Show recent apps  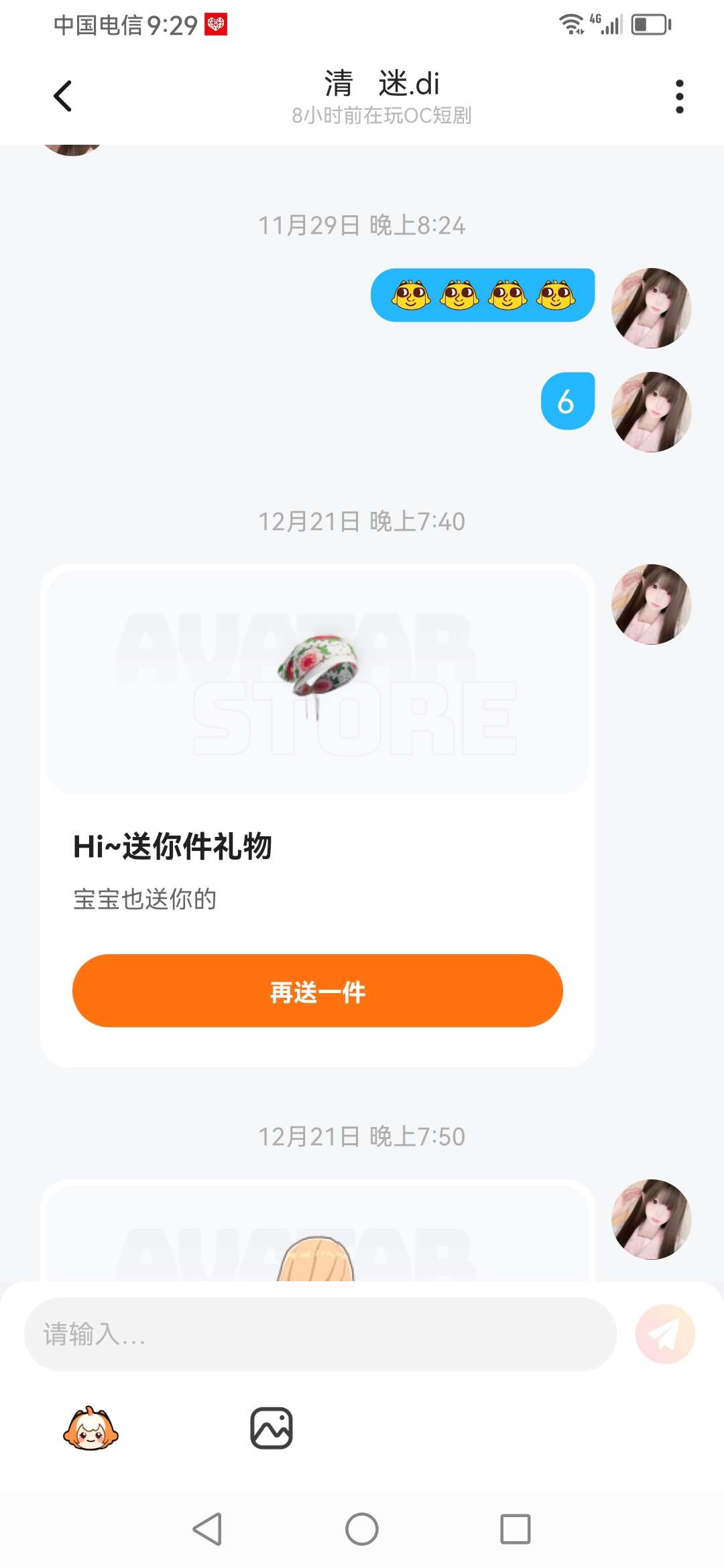[x=515, y=1529]
